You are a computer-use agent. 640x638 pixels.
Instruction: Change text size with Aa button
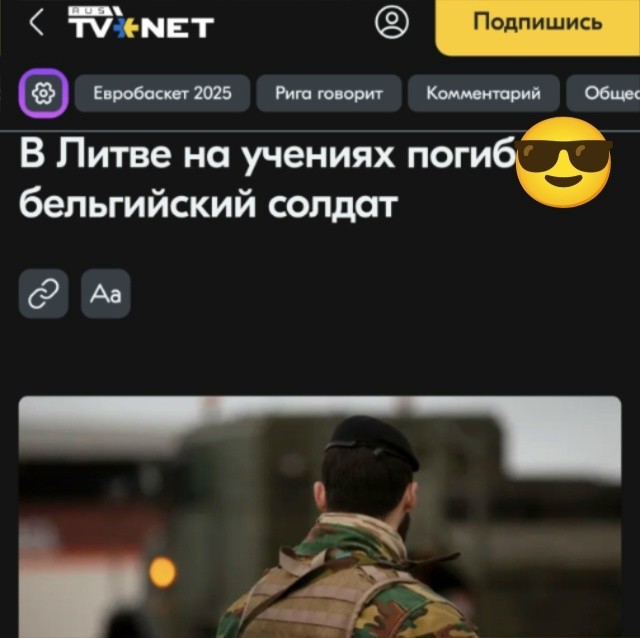[x=105, y=294]
